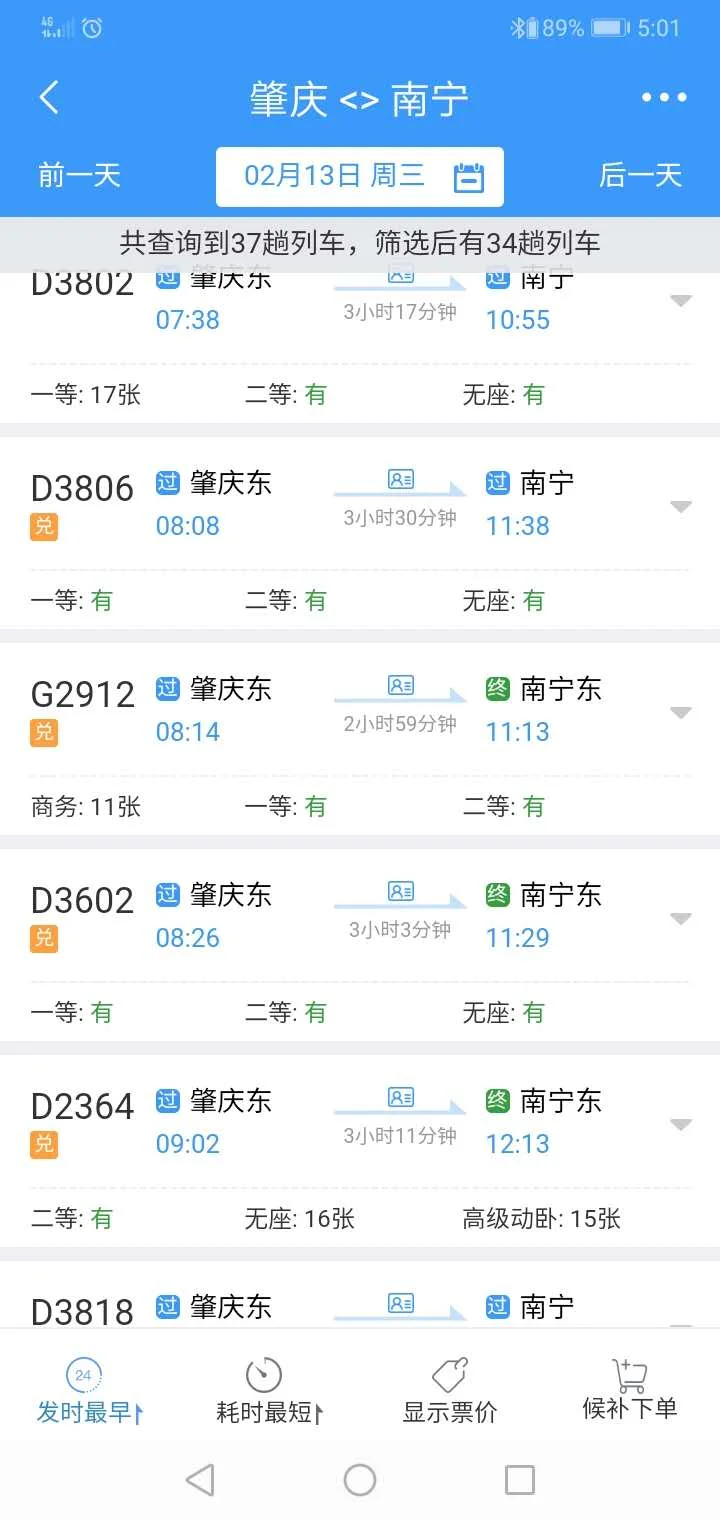The width and height of the screenshot is (720, 1520).
Task: Go to the previous day with 前一天
Action: point(79,176)
